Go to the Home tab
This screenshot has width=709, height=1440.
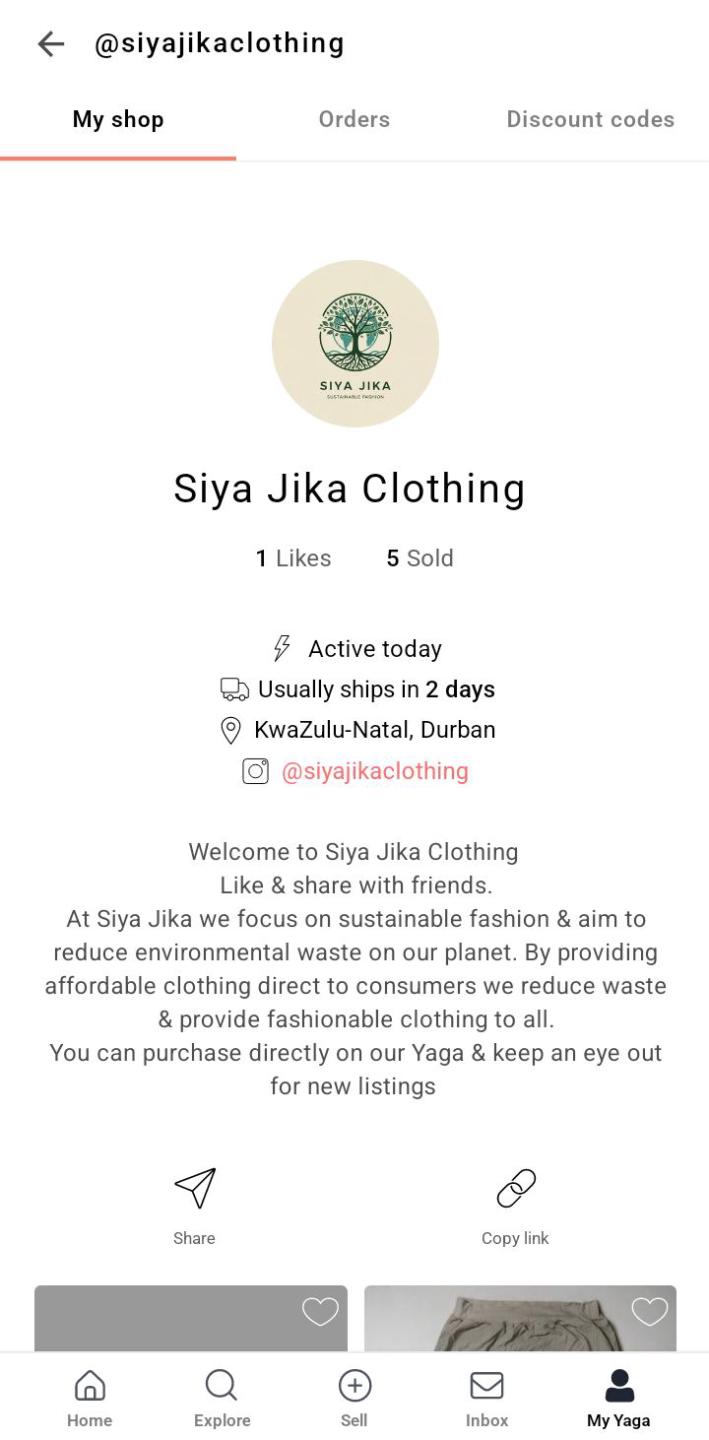click(90, 1398)
